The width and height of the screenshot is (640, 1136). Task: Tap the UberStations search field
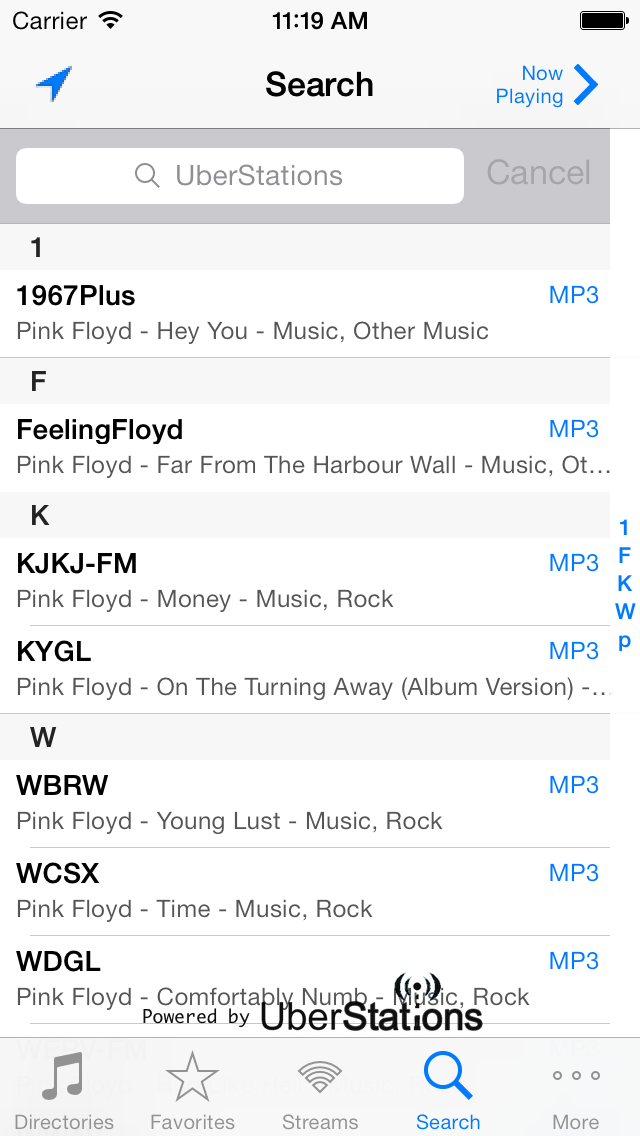click(240, 176)
